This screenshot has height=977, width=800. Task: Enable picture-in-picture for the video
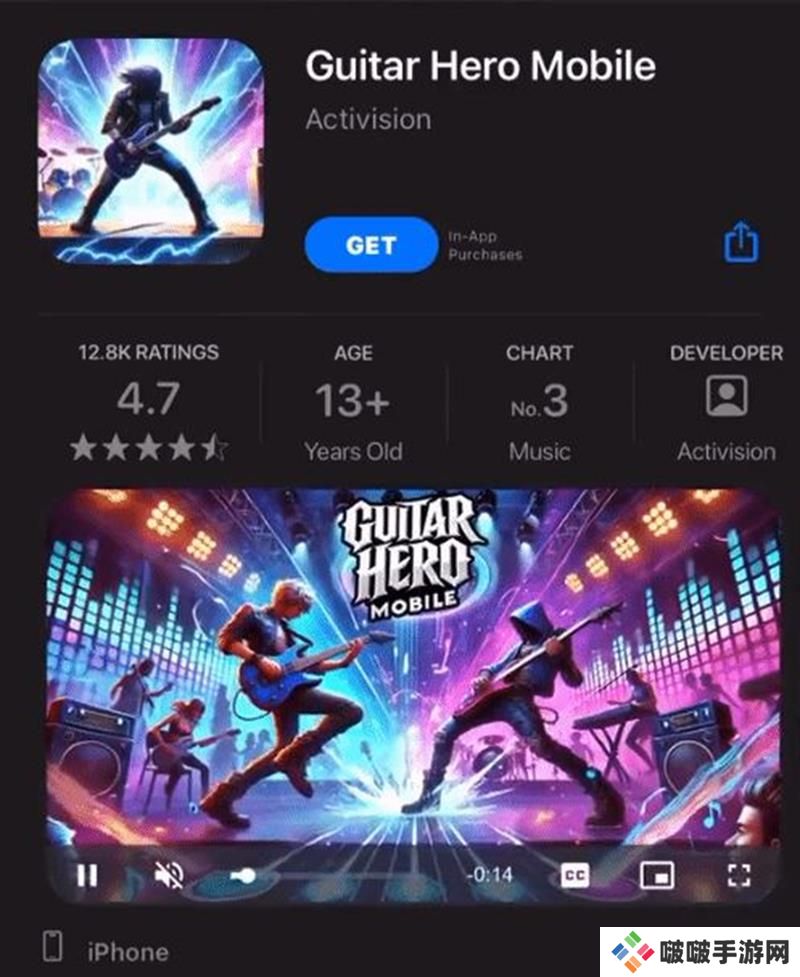pos(656,876)
